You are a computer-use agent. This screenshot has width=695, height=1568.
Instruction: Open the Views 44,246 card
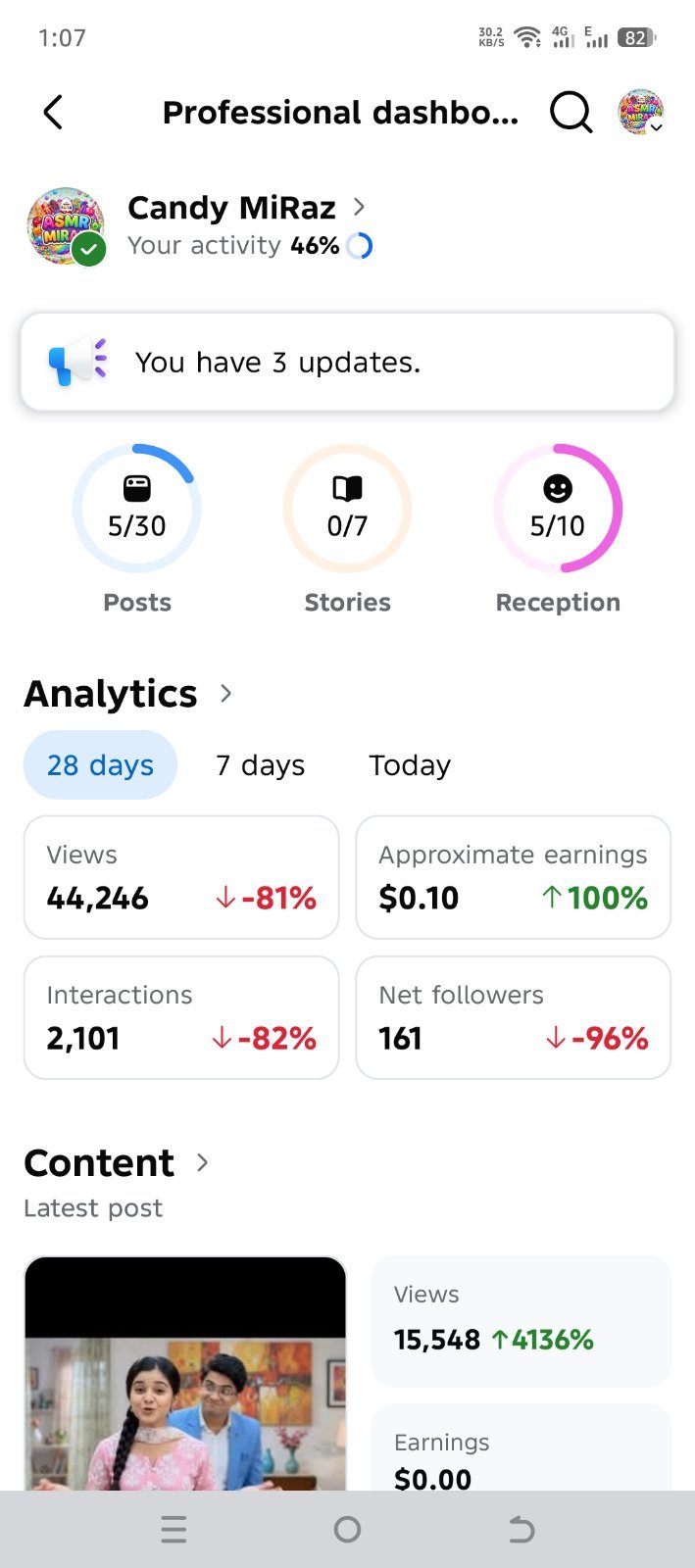click(181, 877)
